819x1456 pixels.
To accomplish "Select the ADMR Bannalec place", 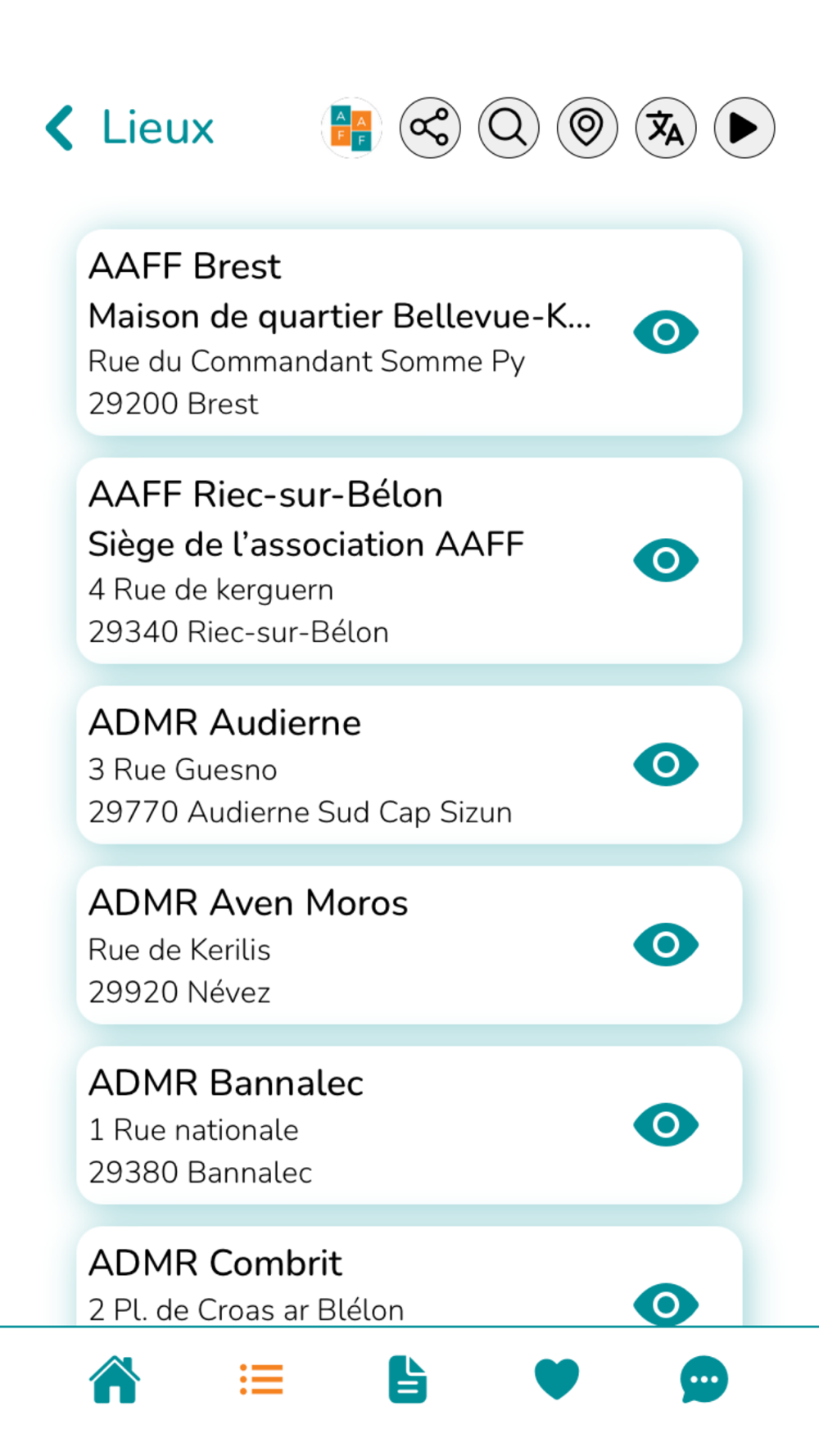I will pos(409,1125).
